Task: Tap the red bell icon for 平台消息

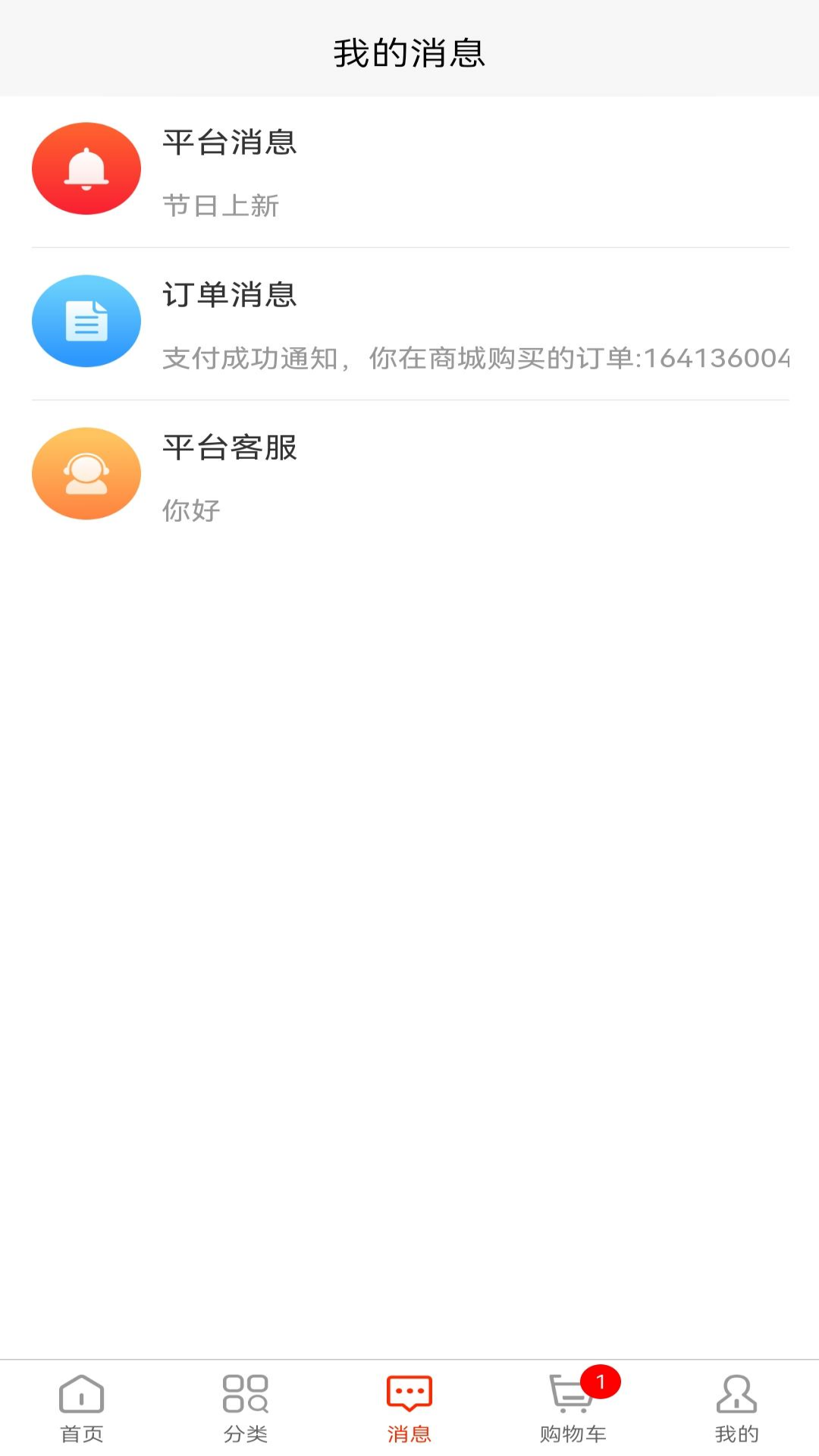Action: tap(86, 168)
